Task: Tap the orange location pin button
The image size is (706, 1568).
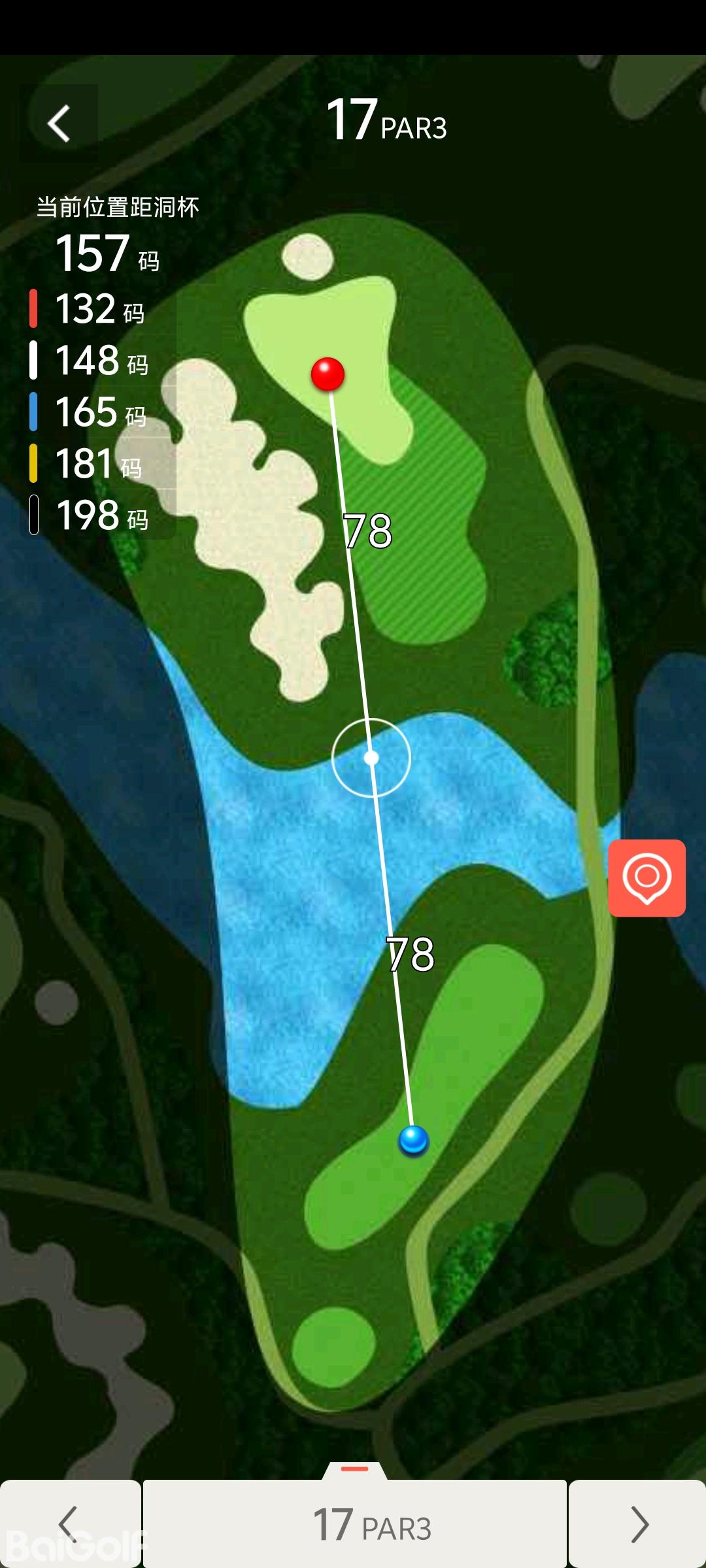Action: pyautogui.click(x=647, y=878)
